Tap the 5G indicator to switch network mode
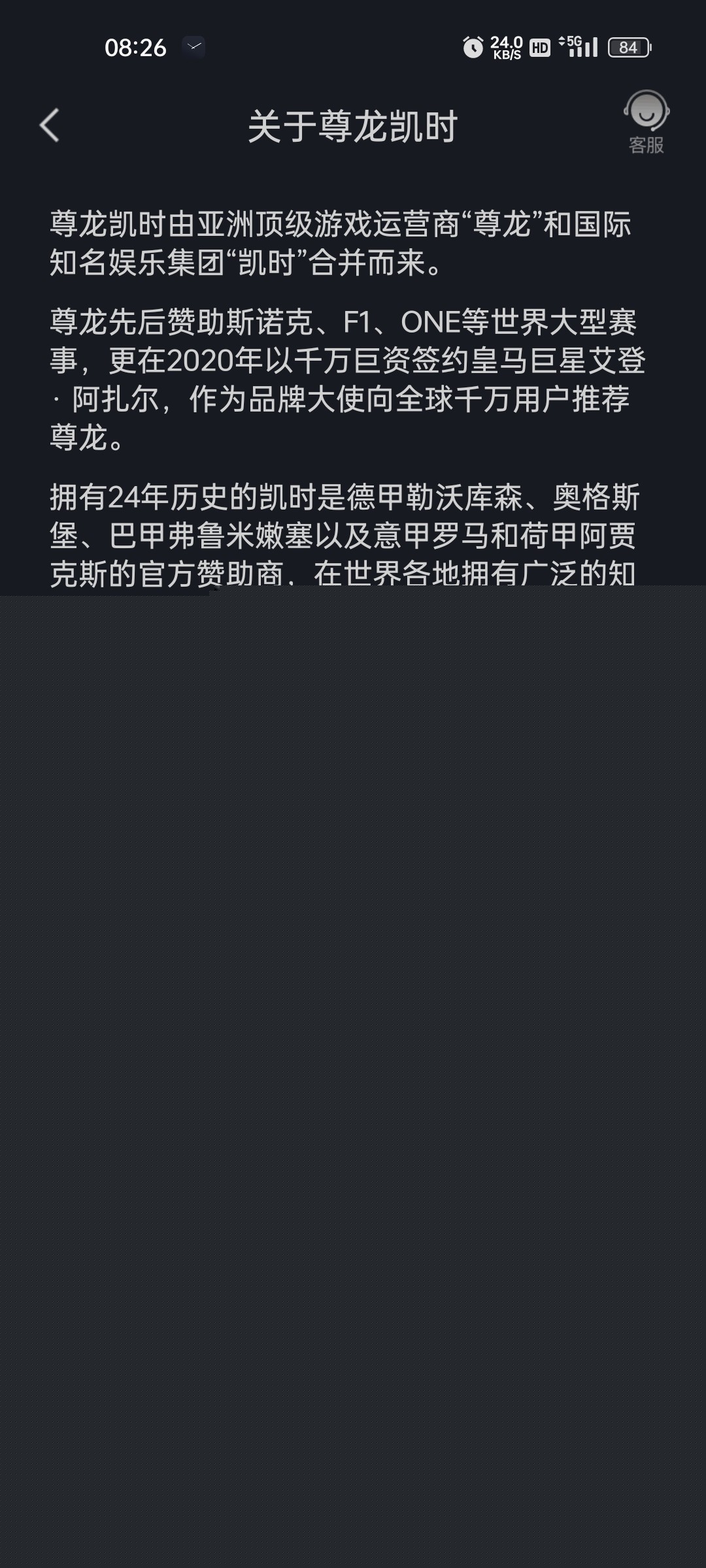 point(574,41)
